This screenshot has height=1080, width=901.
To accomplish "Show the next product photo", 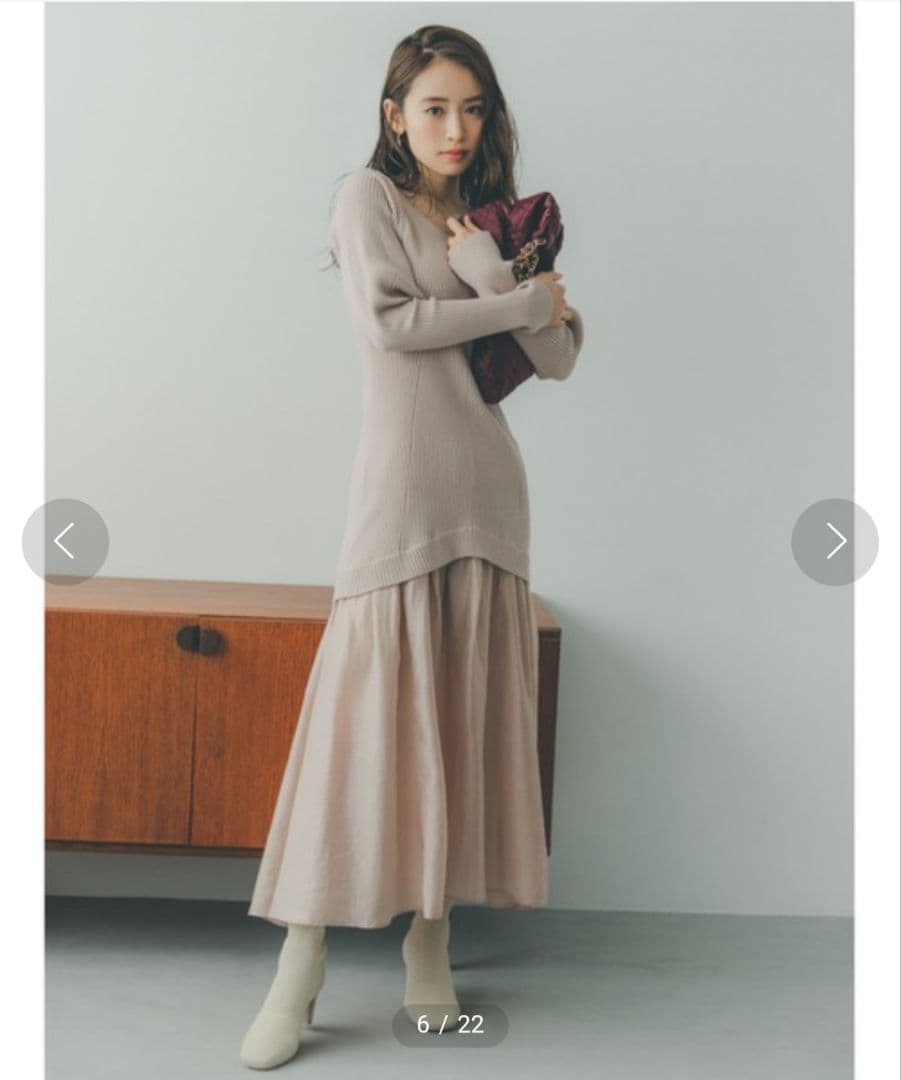I will point(835,541).
